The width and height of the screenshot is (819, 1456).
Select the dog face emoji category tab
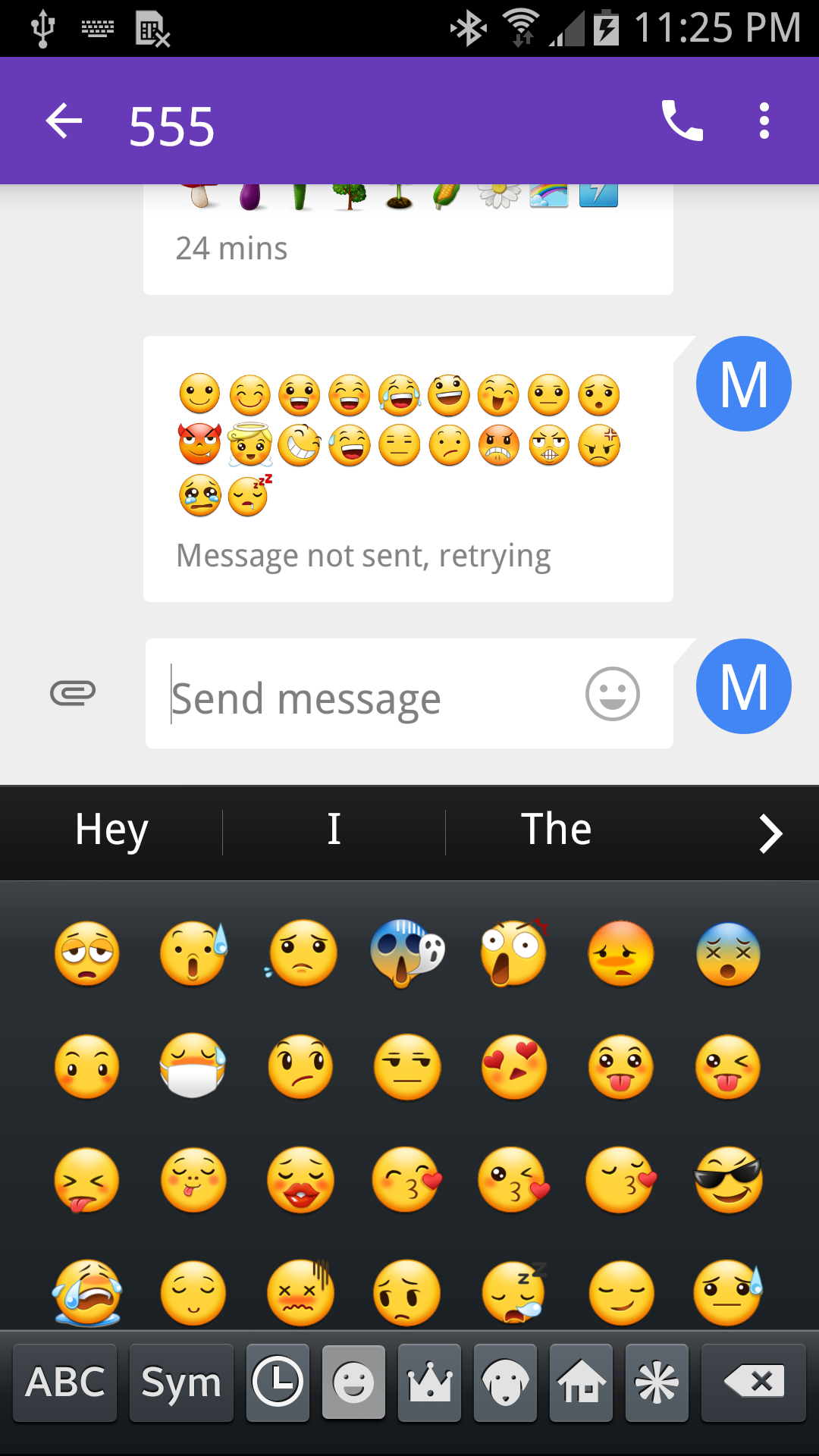coord(505,1382)
